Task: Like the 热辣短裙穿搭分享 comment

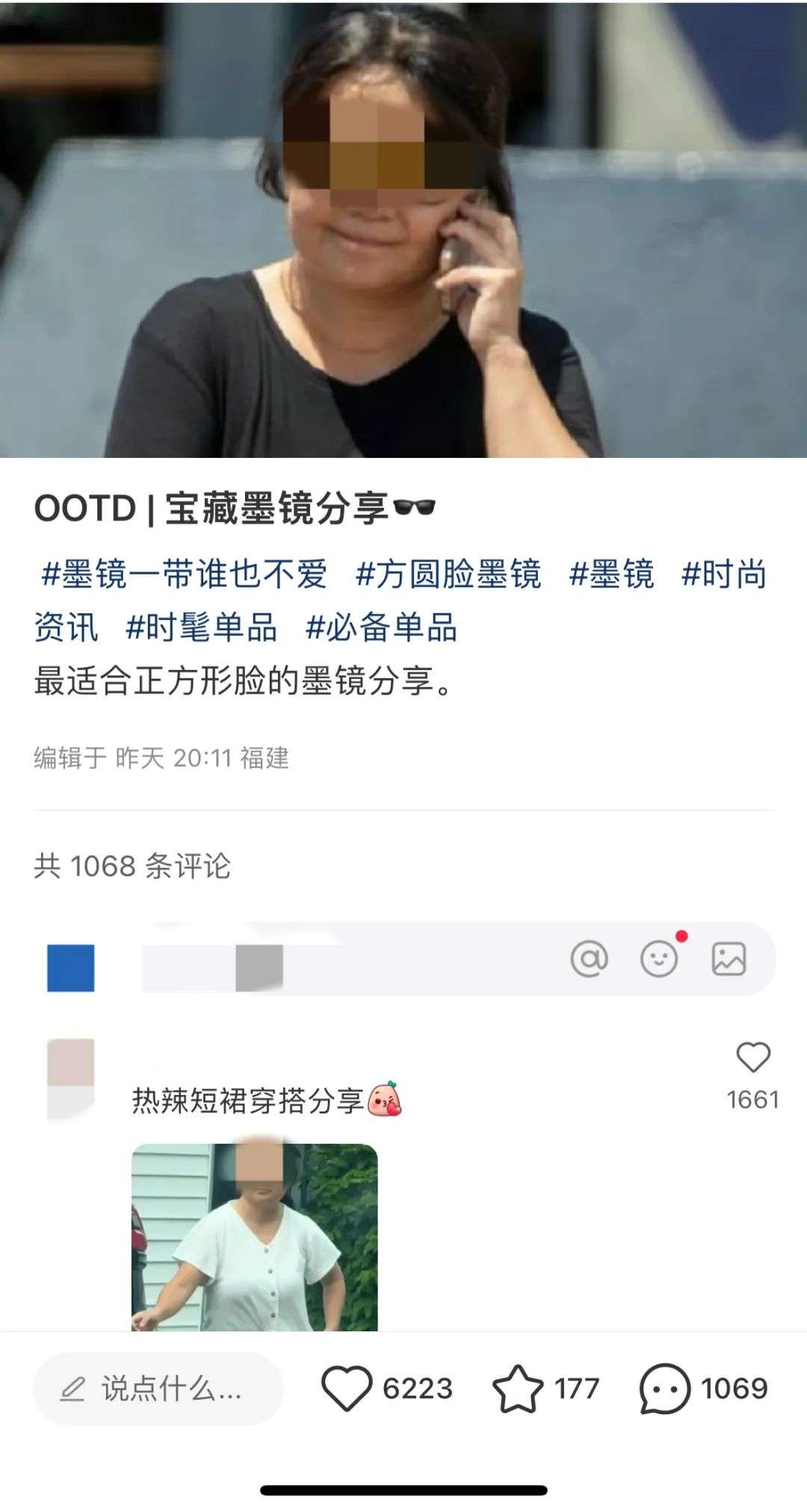Action: pos(752,1058)
